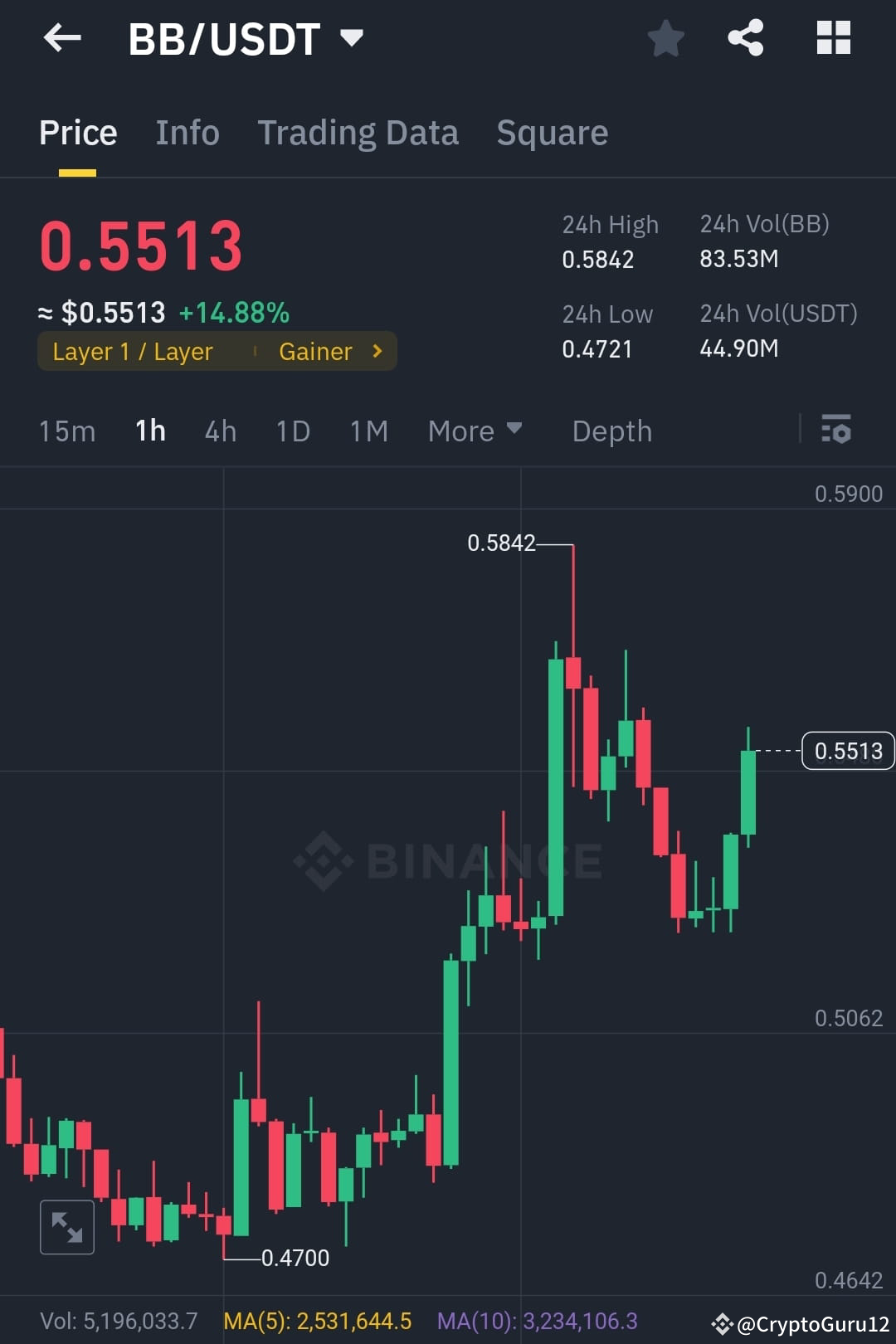Image resolution: width=896 pixels, height=1344 pixels.
Task: Switch to the Square tab
Action: [x=552, y=133]
